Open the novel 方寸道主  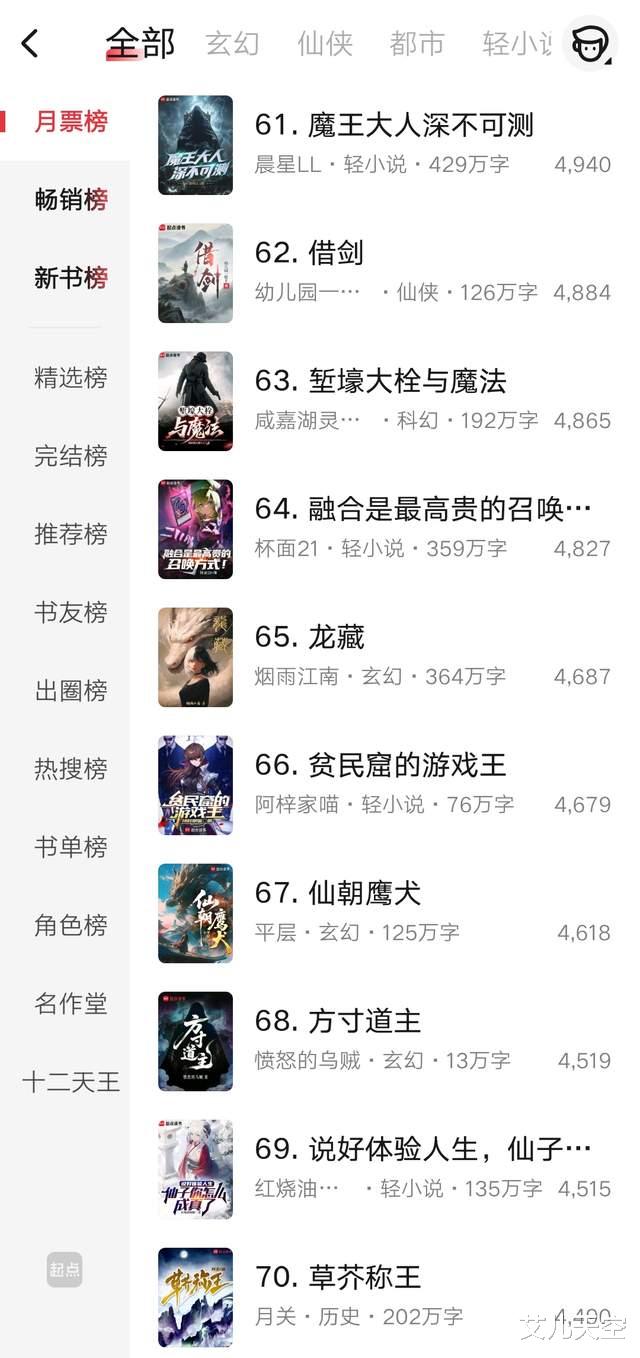click(338, 1022)
